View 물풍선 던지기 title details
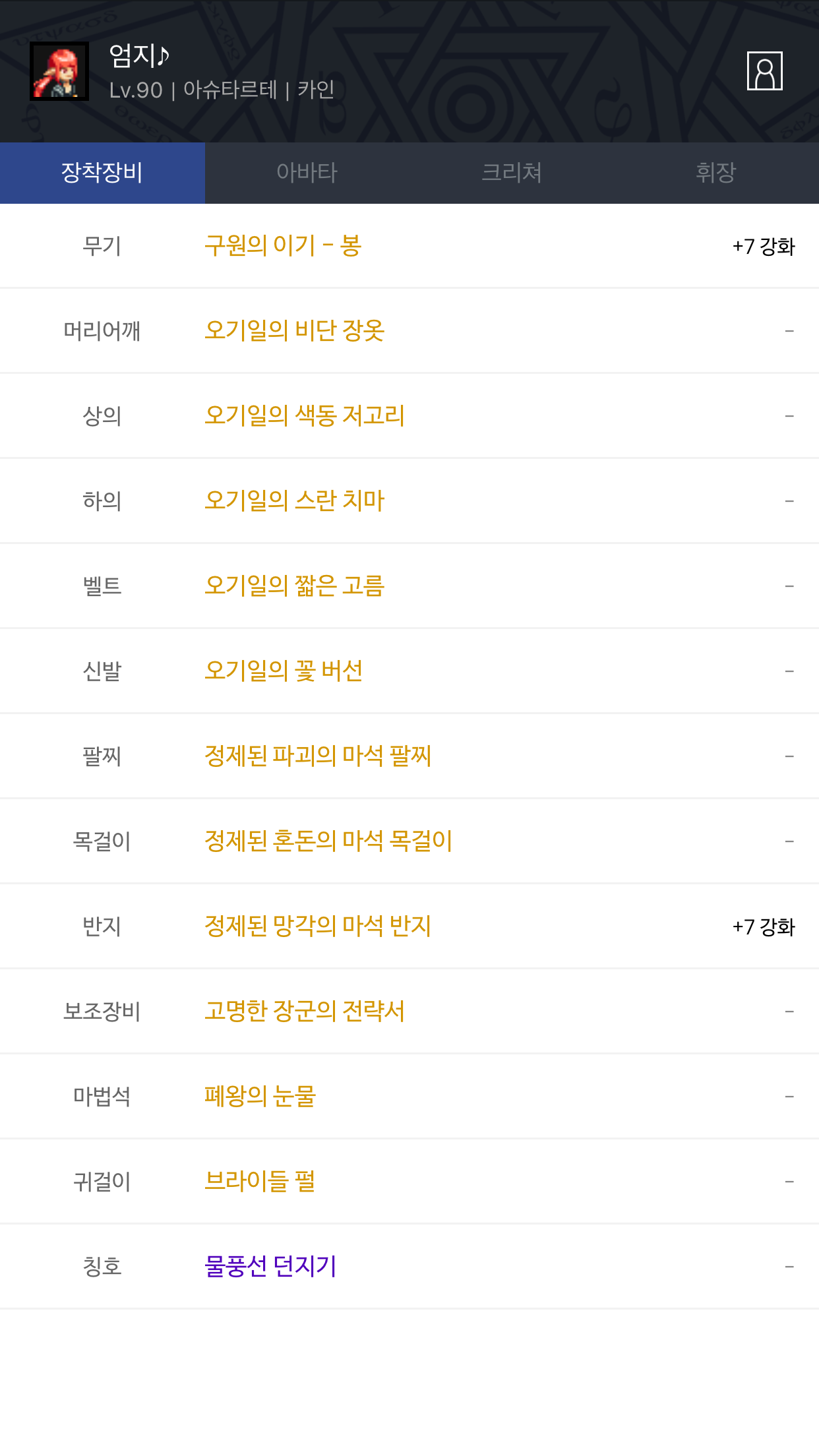Viewport: 819px width, 1456px height. [x=270, y=1266]
